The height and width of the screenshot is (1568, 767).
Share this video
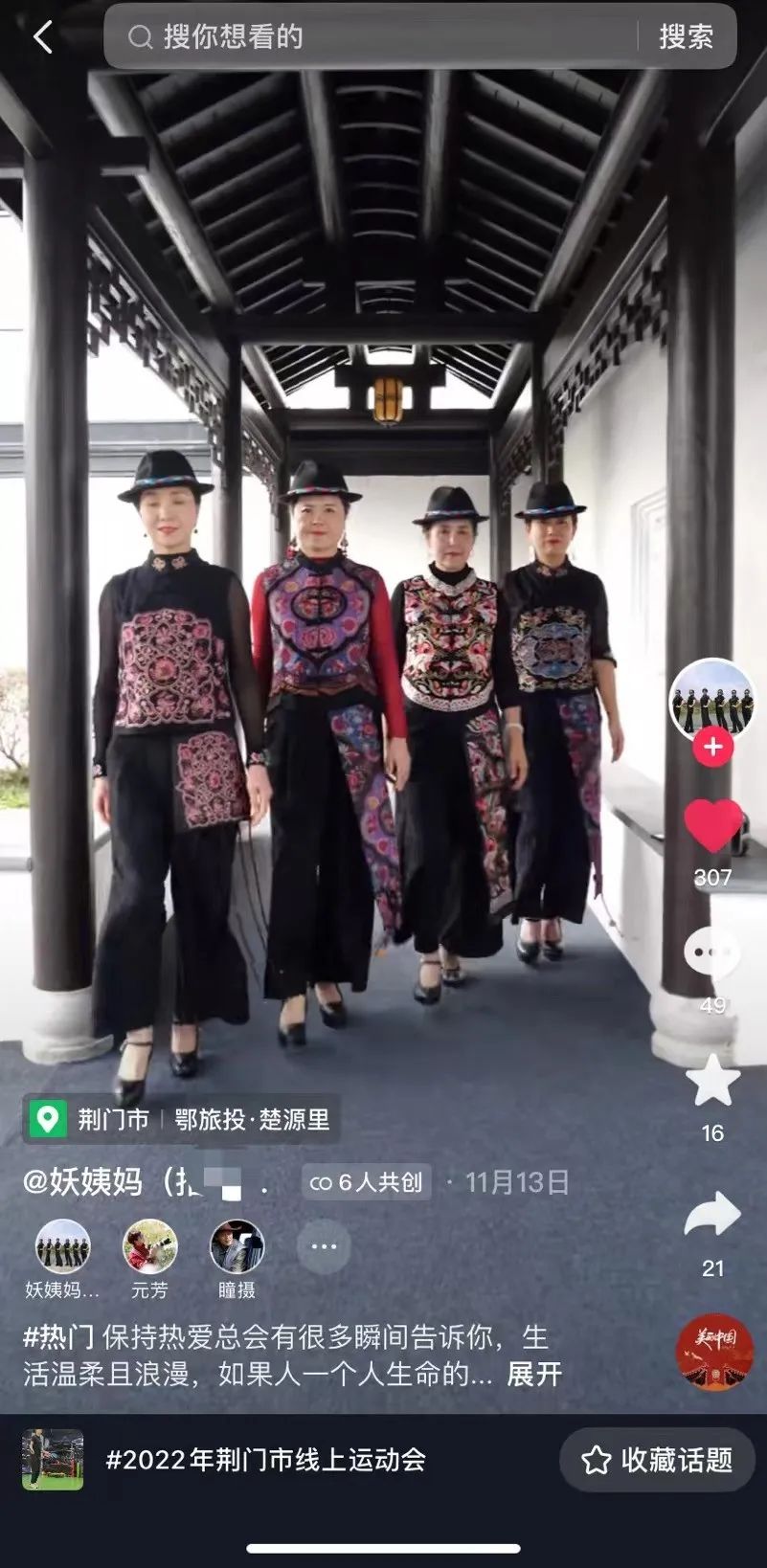pos(712,1217)
